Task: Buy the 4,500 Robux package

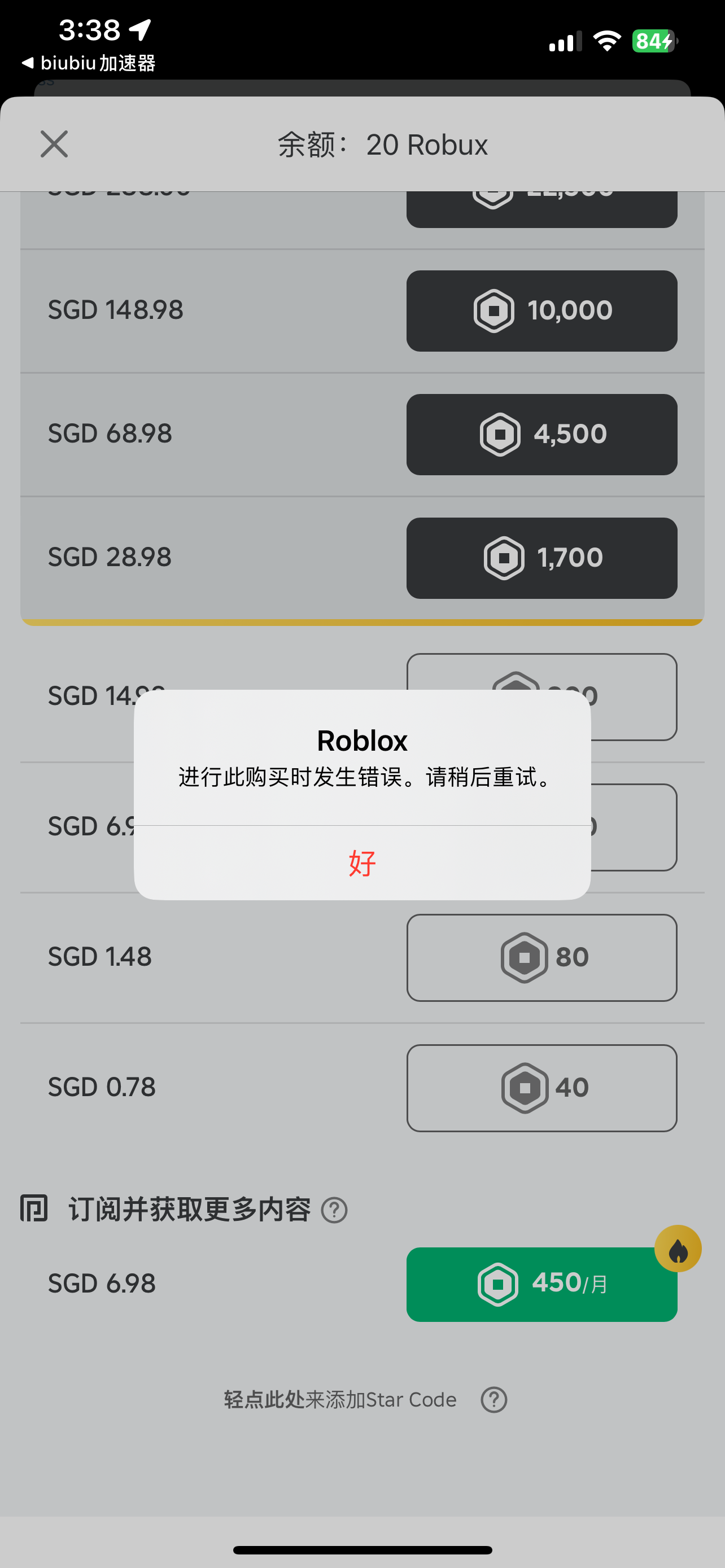Action: (x=541, y=434)
